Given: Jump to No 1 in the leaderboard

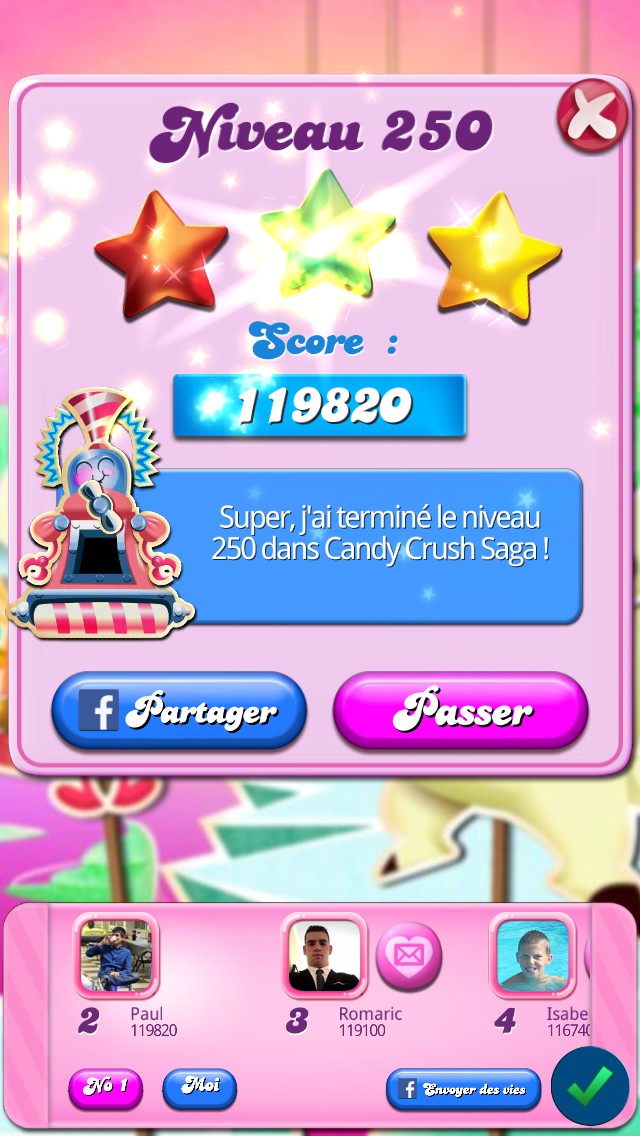Looking at the screenshot, I should coord(105,1088).
